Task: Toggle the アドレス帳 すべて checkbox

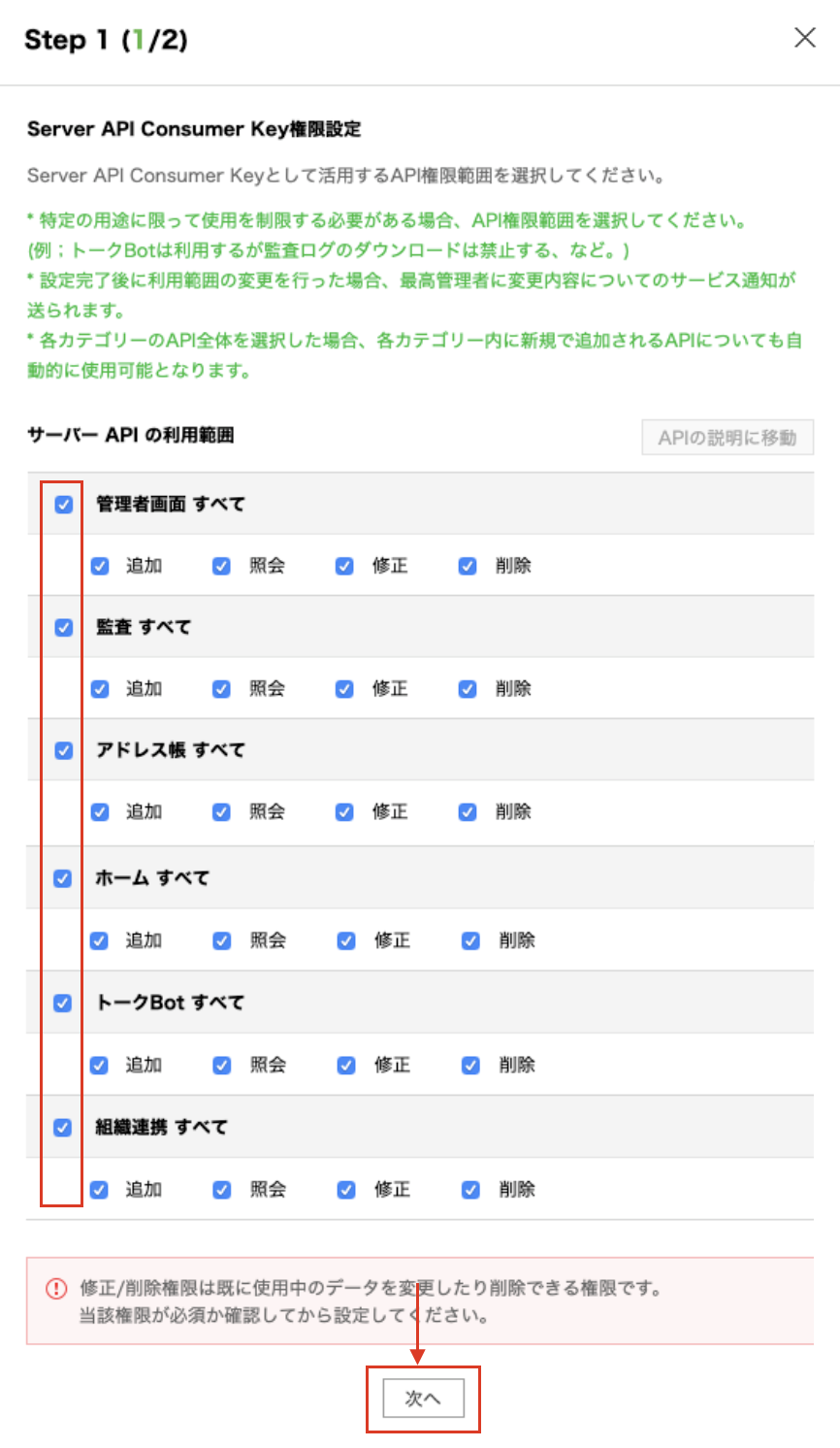Action: [64, 750]
